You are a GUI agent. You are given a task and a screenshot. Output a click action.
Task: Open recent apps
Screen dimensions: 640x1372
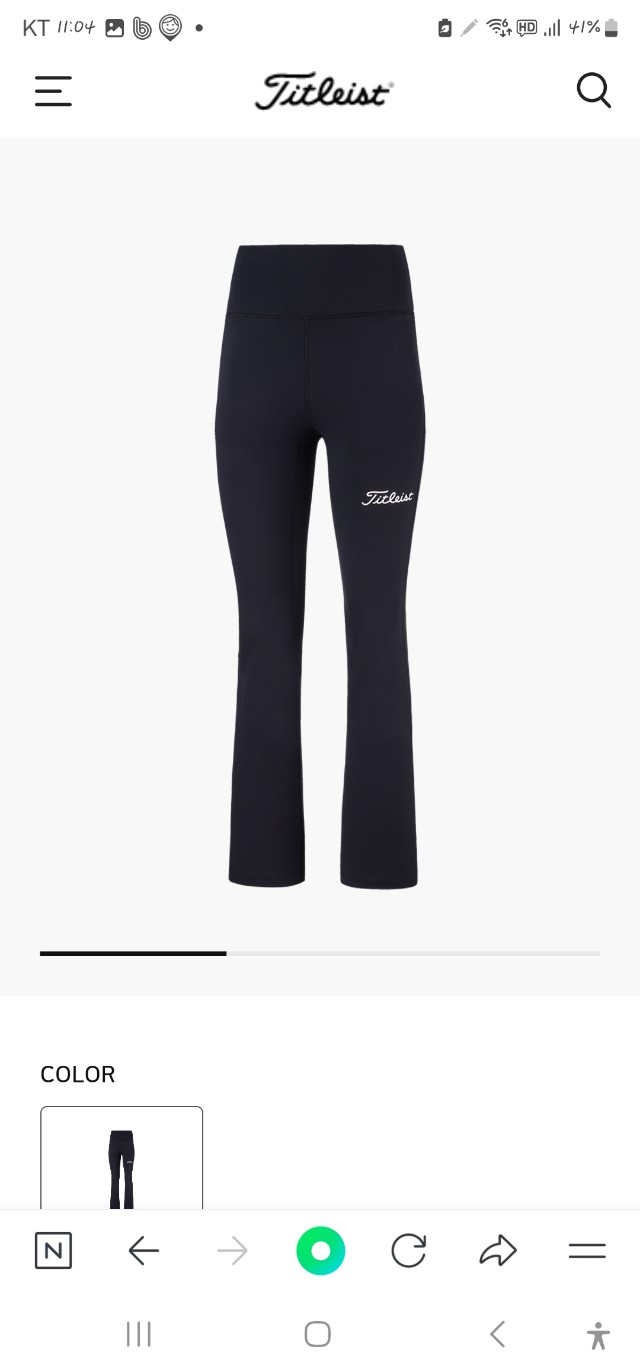tap(138, 1334)
